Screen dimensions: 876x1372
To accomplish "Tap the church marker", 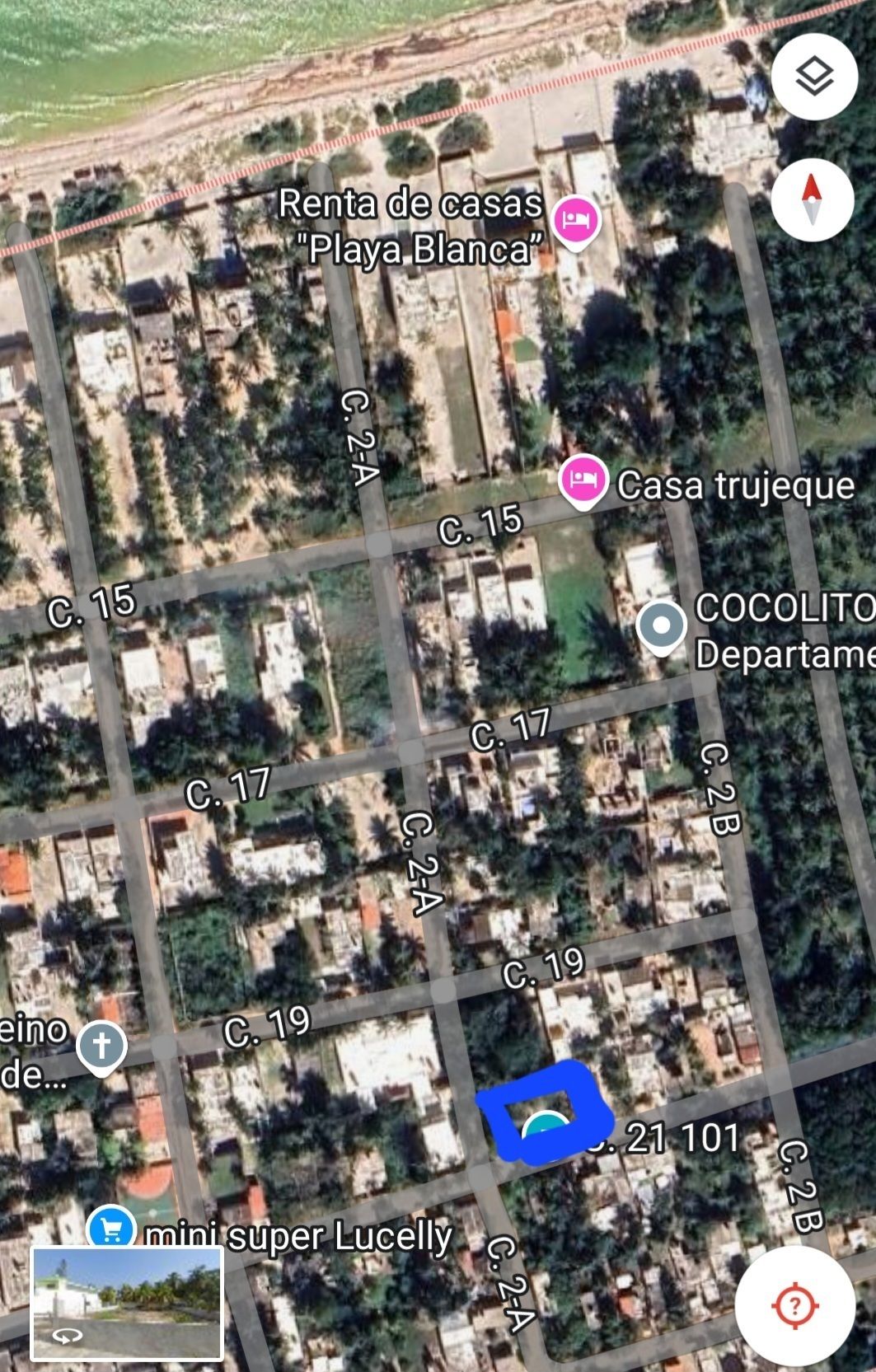I will point(101,1047).
